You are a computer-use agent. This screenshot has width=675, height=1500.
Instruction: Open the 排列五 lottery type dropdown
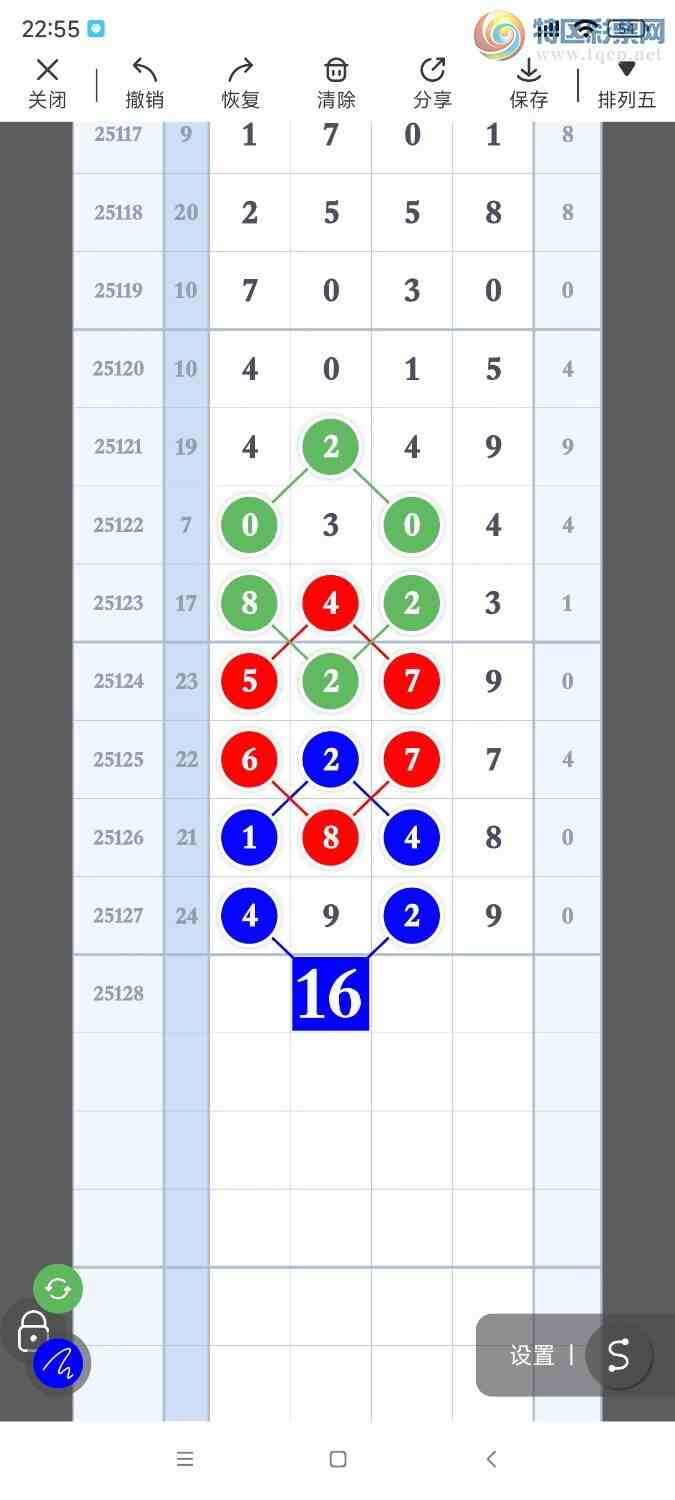tap(626, 82)
